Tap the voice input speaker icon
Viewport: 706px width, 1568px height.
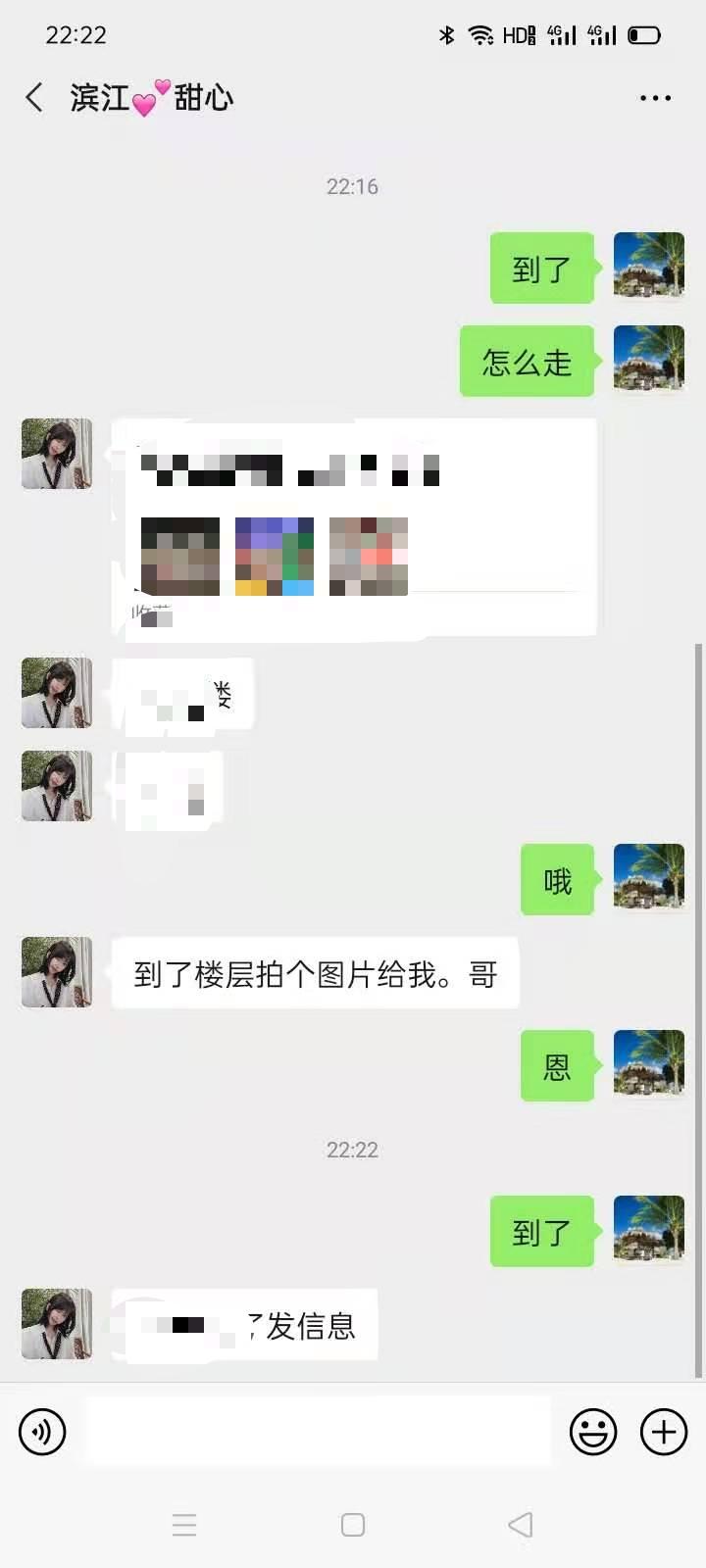[x=41, y=1432]
